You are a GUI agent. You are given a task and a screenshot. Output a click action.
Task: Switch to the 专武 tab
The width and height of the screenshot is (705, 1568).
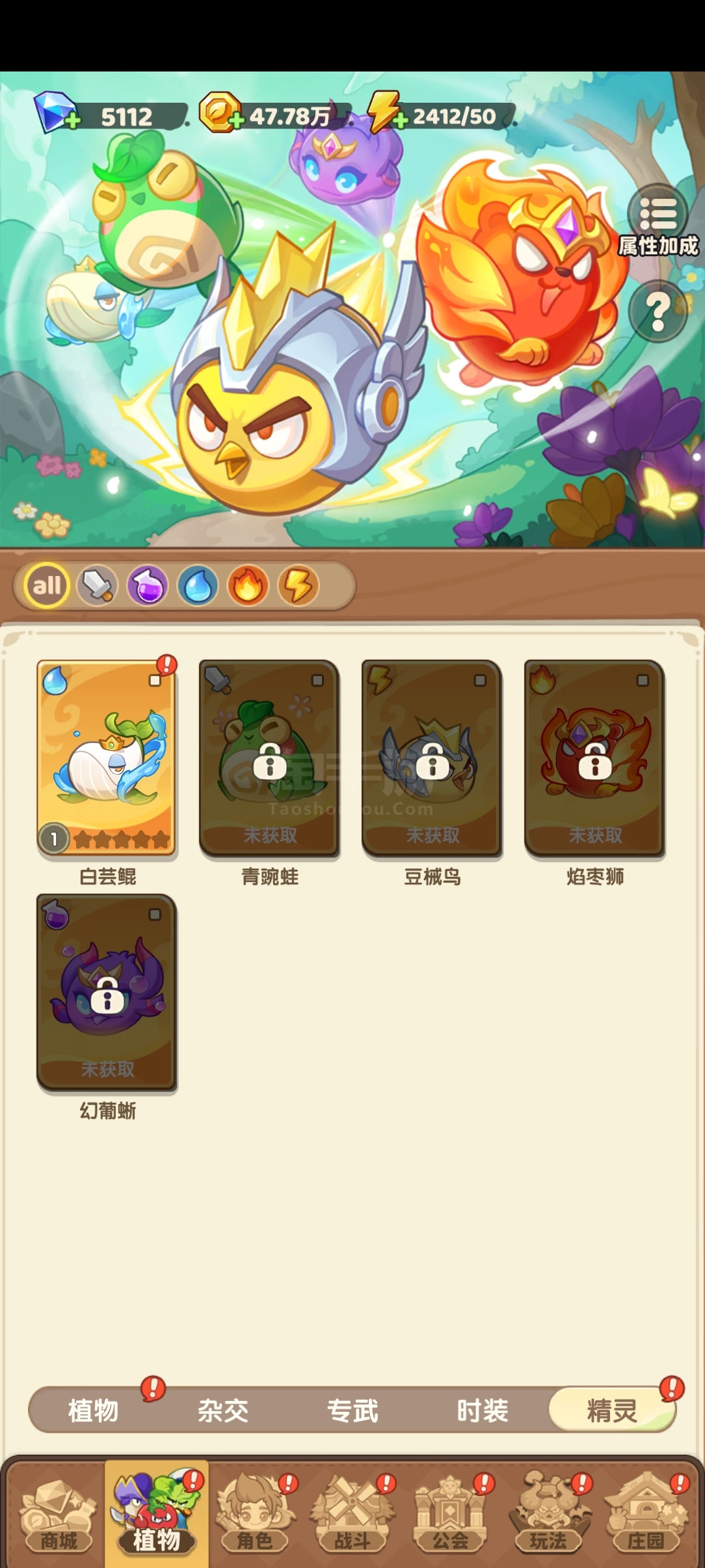tap(352, 1411)
